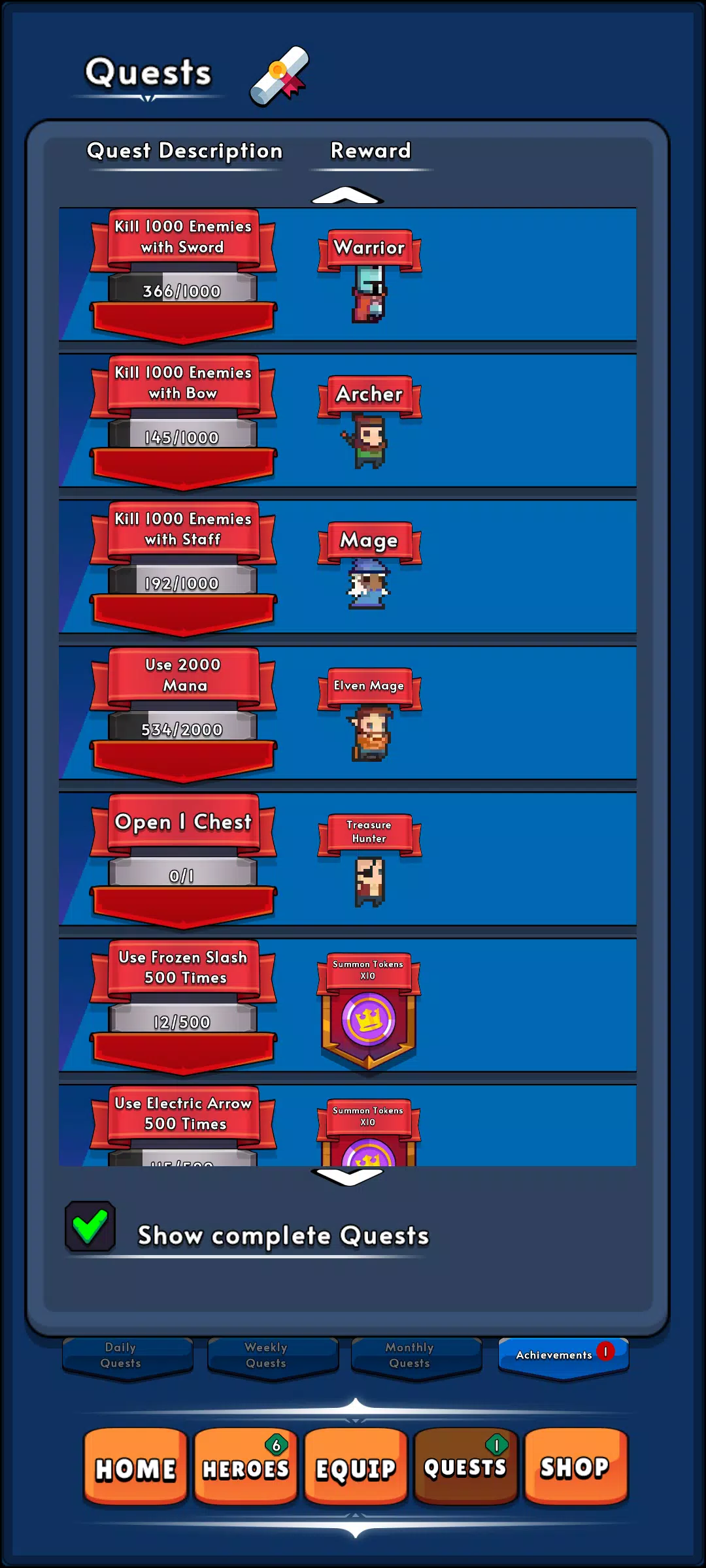This screenshot has height=1568, width=706.
Task: Select the Achievements tab
Action: pos(563,1355)
